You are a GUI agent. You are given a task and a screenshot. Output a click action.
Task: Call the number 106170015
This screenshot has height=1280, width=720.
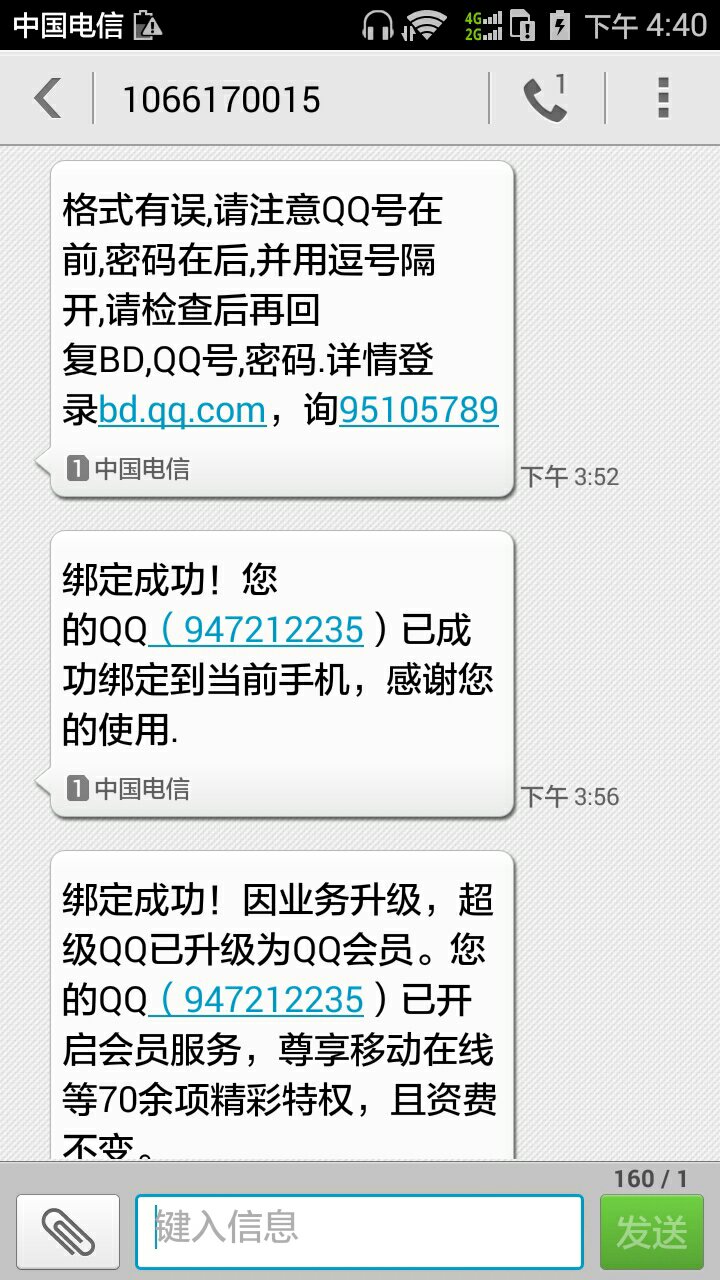coord(545,99)
